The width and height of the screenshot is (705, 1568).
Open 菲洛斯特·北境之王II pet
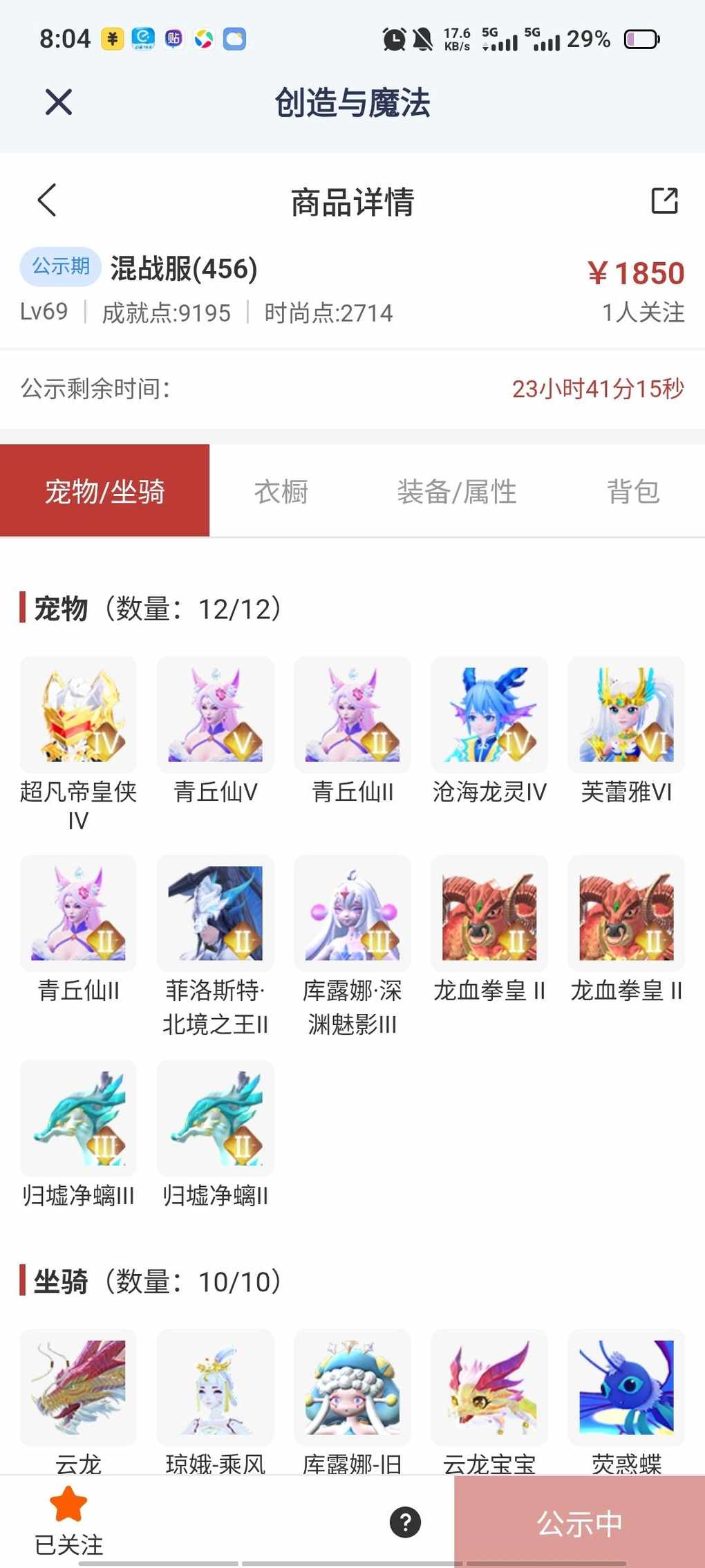[x=215, y=913]
